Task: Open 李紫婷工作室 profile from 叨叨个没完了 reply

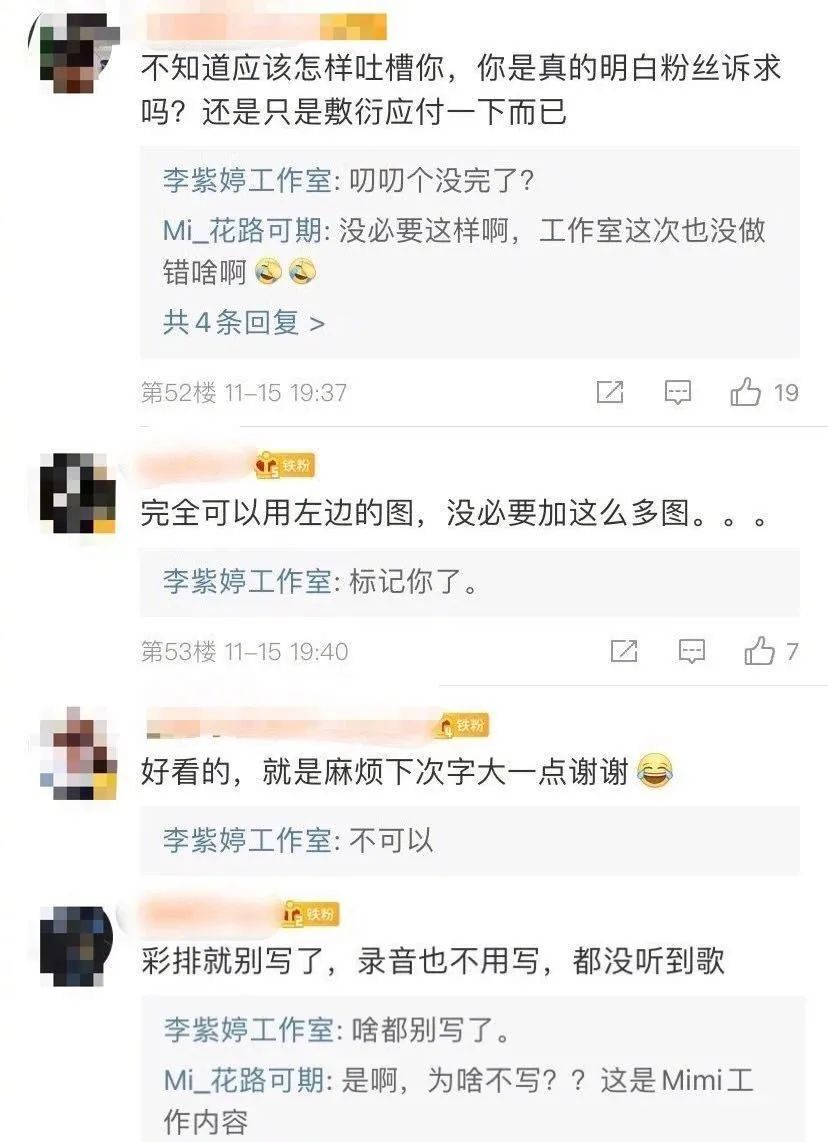Action: coord(247,181)
